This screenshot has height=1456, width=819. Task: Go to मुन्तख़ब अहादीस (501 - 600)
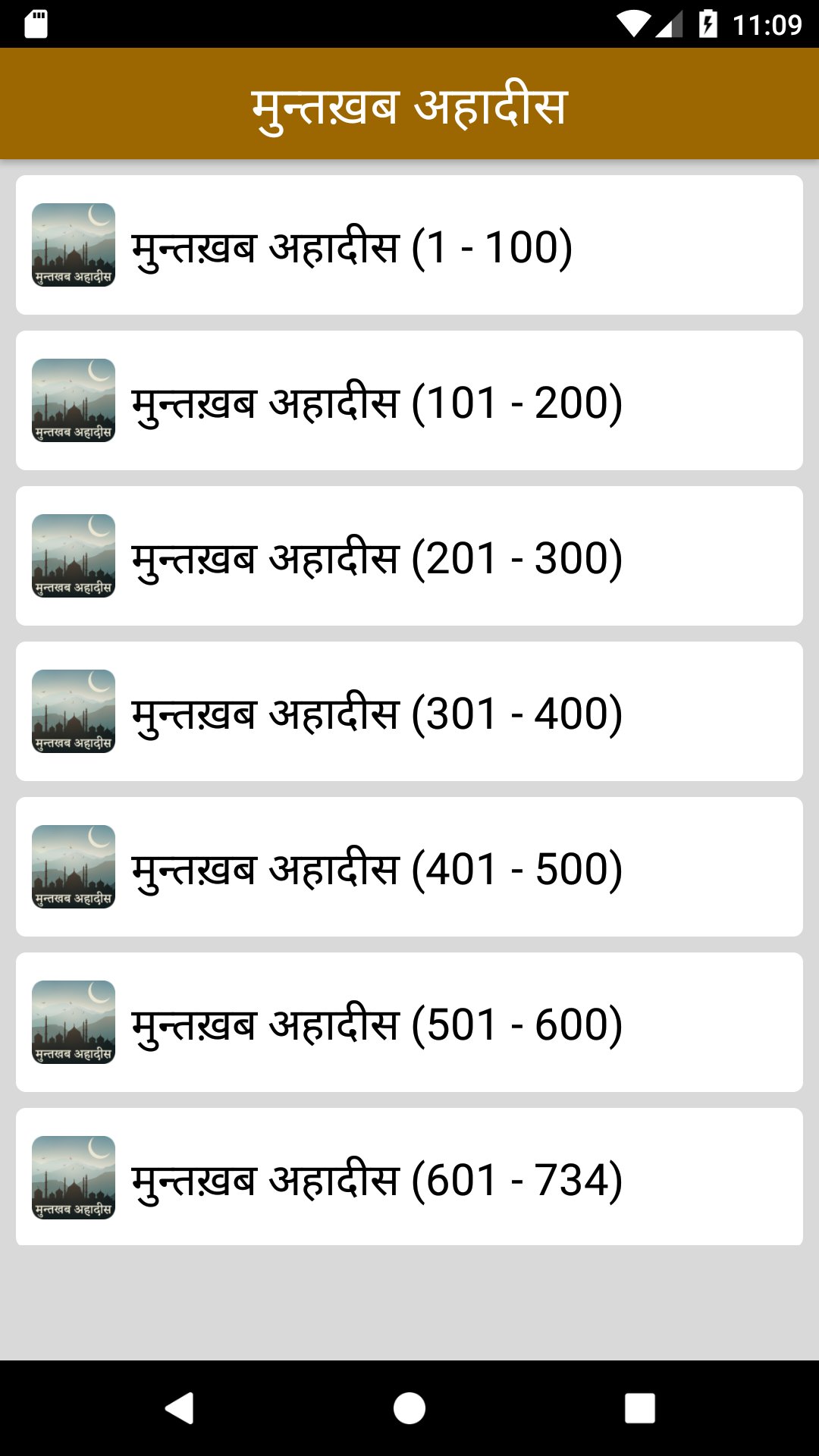pos(409,1023)
